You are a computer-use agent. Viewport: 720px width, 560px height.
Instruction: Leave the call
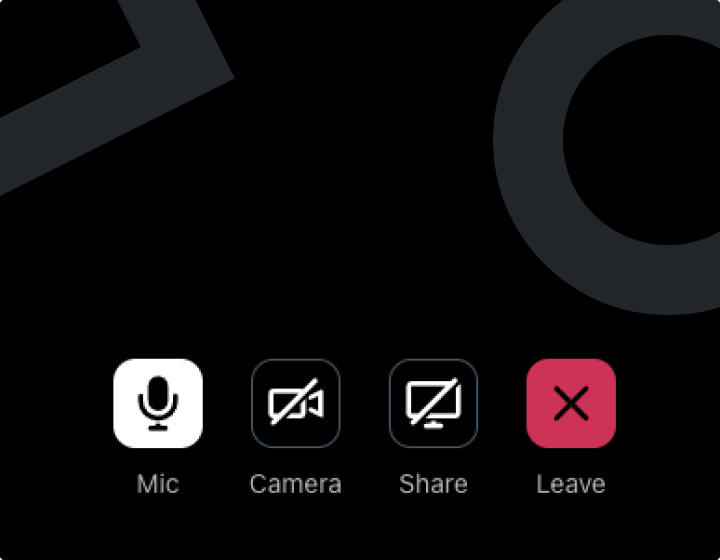point(571,403)
